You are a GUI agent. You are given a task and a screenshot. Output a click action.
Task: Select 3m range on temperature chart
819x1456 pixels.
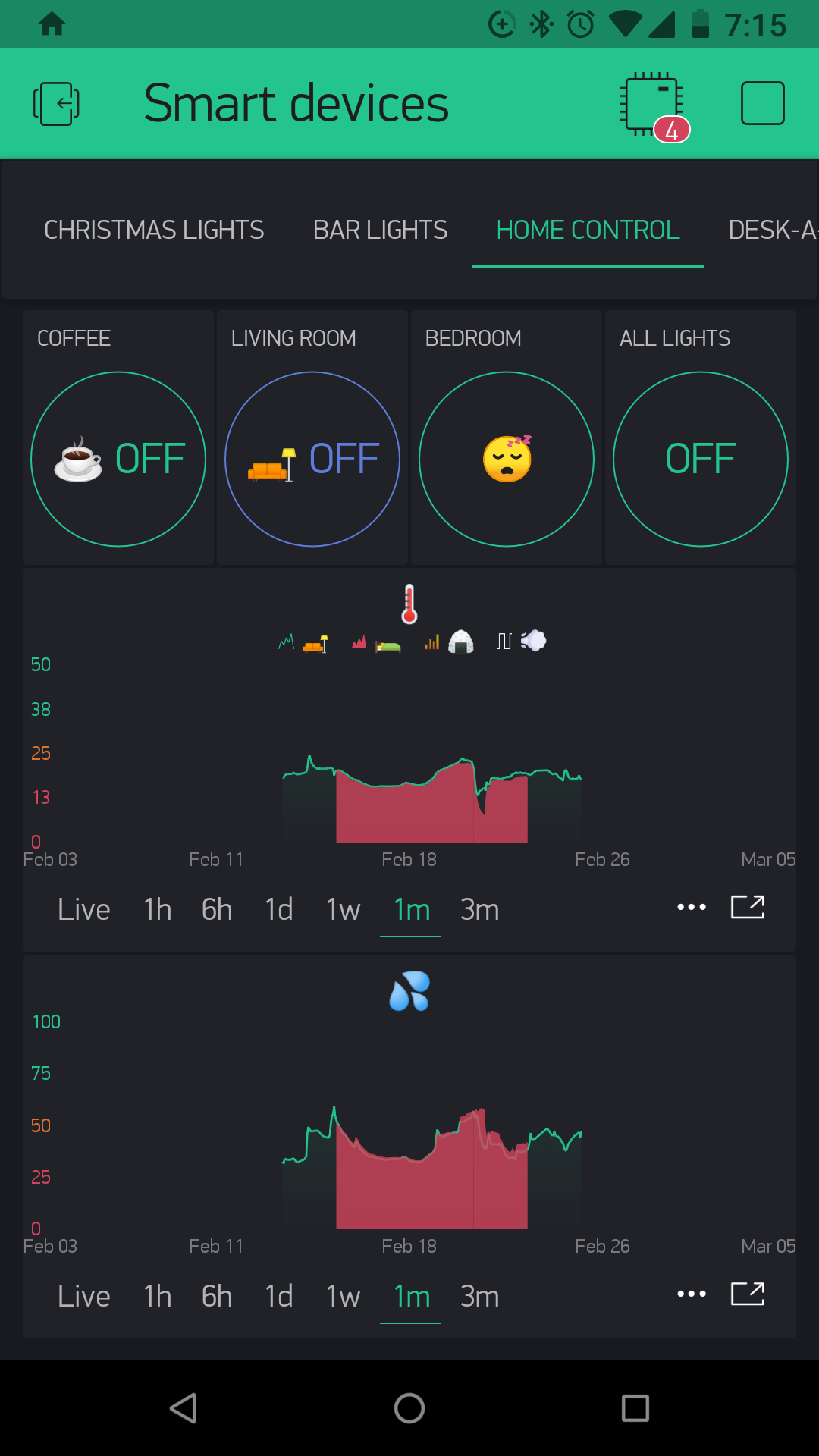click(x=479, y=909)
